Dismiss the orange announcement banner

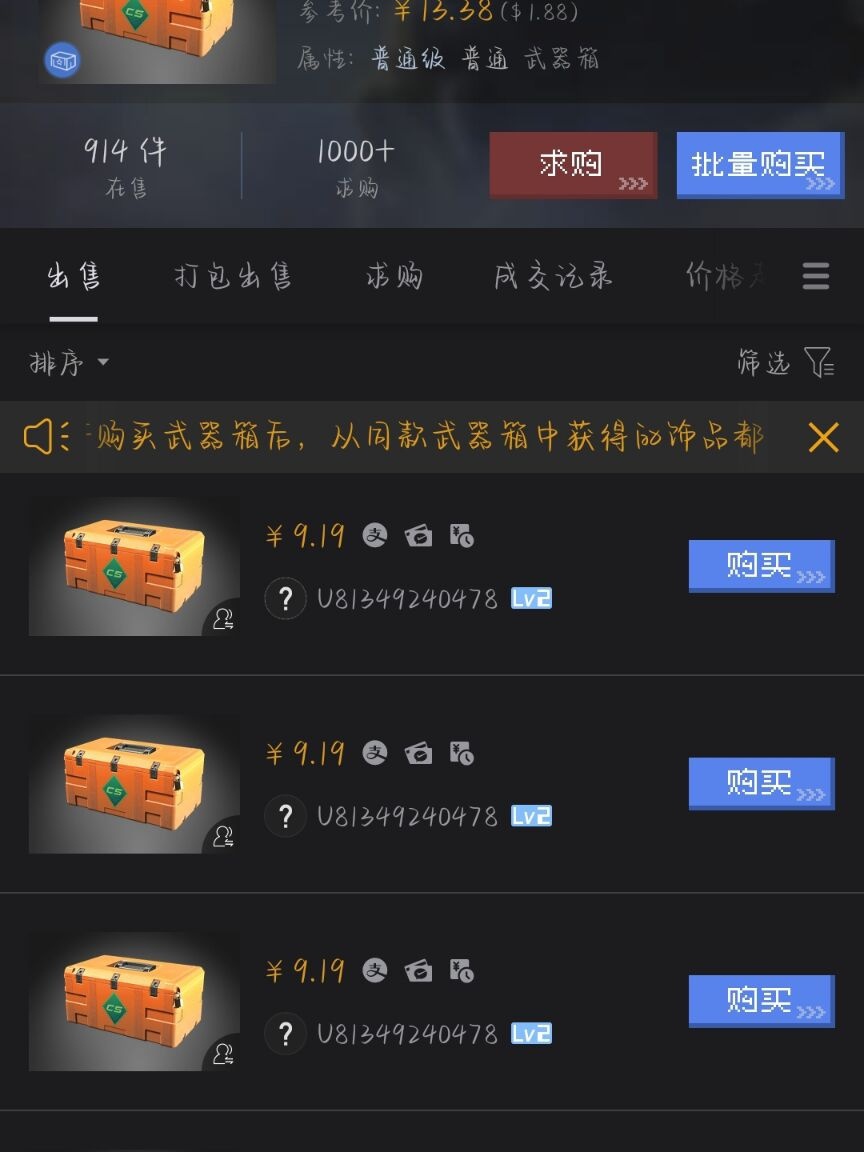click(x=823, y=437)
